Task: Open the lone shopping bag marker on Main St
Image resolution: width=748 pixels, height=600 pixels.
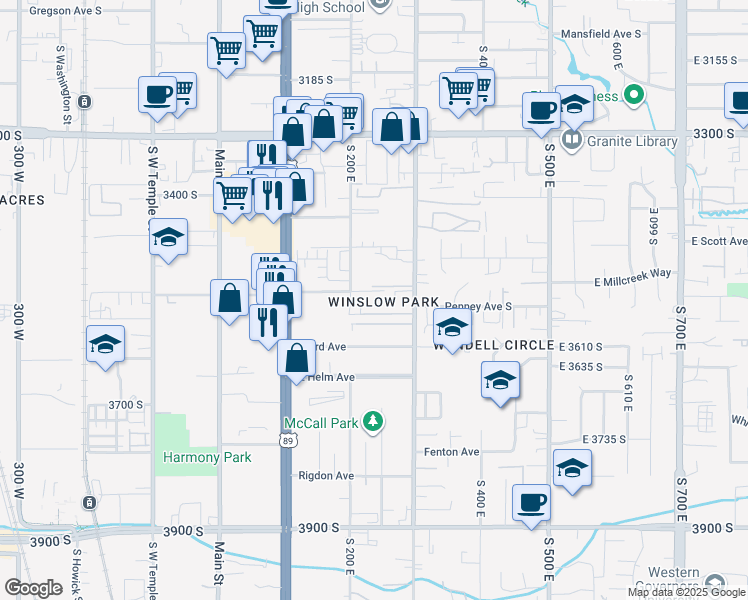Action: 229,302
